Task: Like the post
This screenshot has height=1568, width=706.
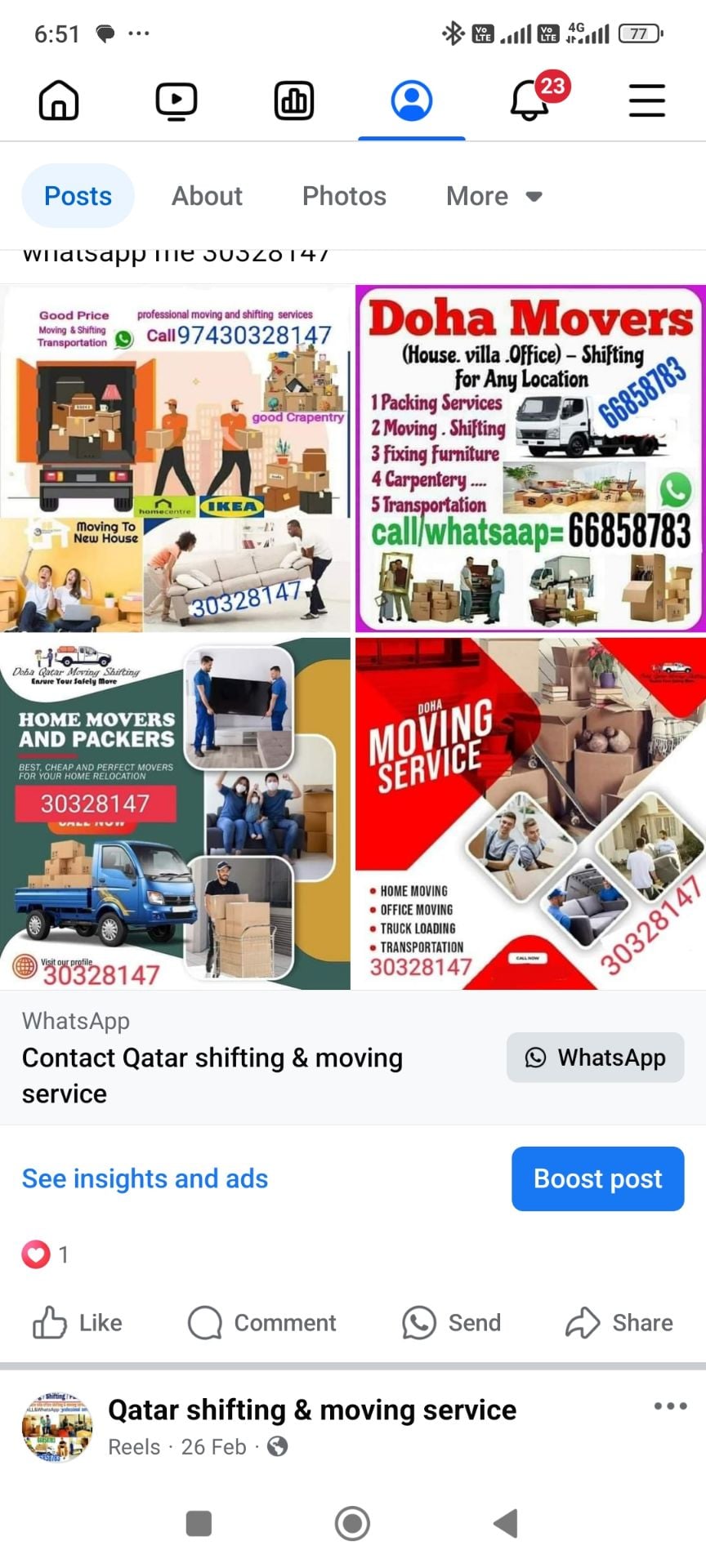Action: 78,1323
